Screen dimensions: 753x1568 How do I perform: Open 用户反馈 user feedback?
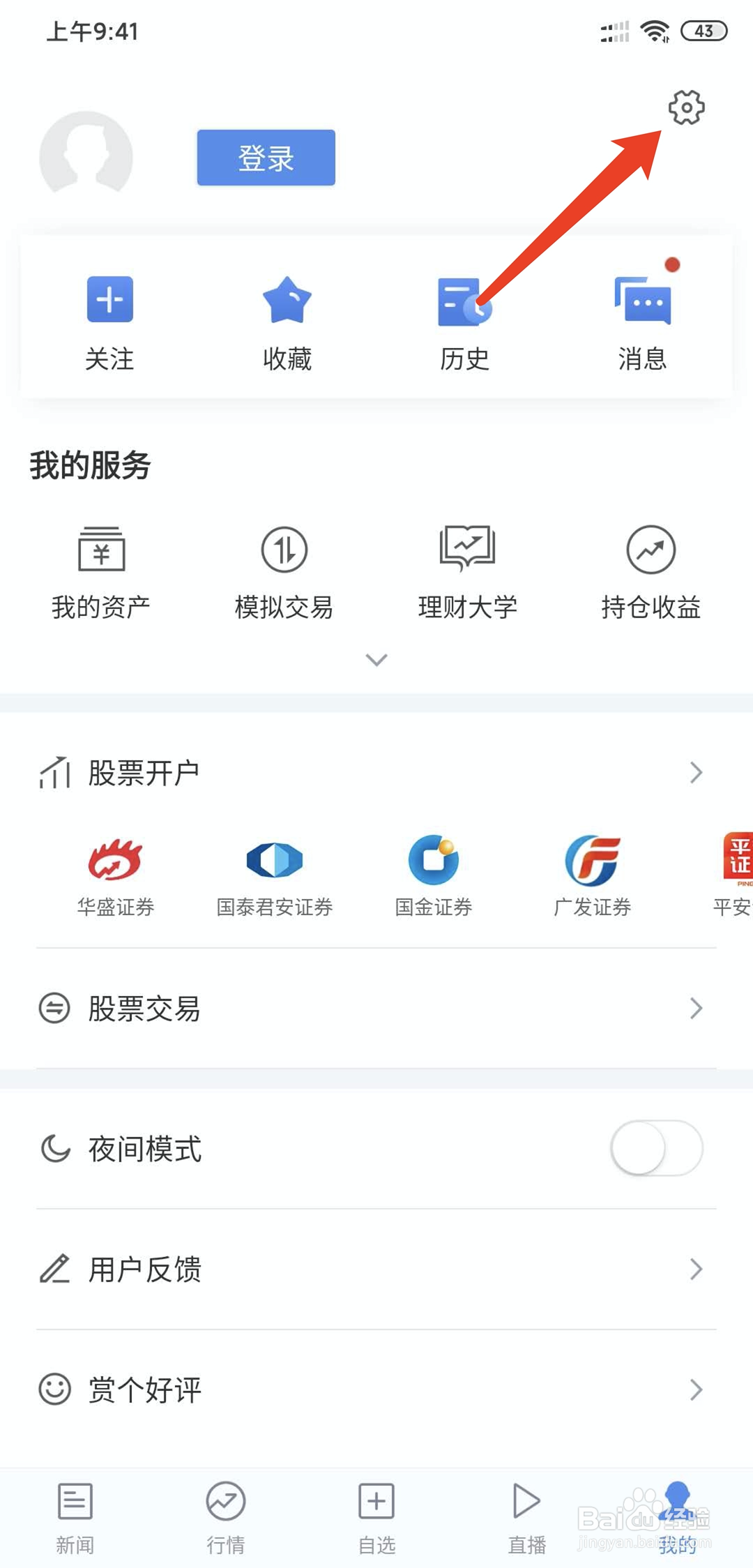point(376,1269)
